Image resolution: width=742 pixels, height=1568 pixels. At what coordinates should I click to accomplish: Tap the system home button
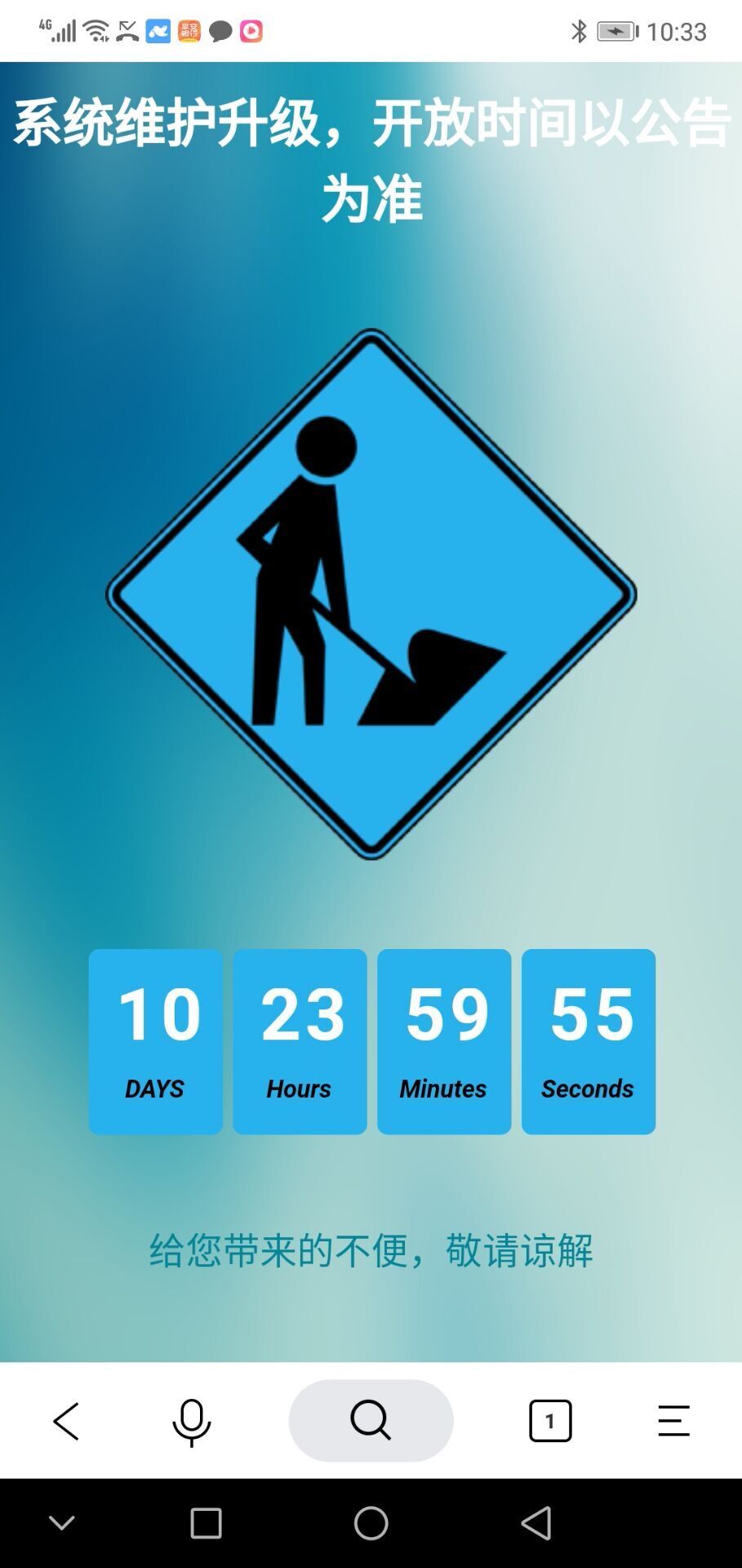[x=371, y=1523]
